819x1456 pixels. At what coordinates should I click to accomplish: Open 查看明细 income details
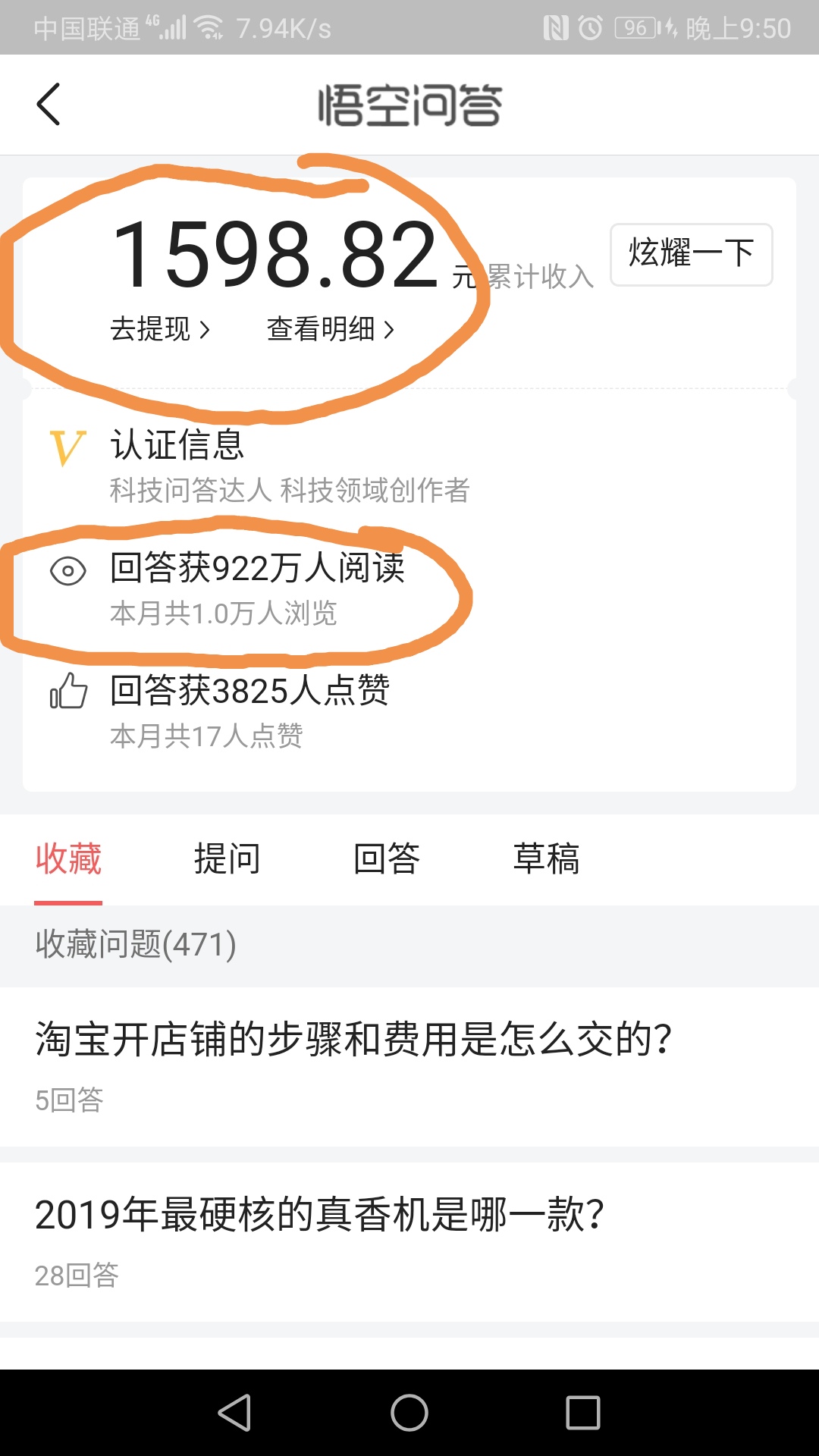(x=331, y=329)
